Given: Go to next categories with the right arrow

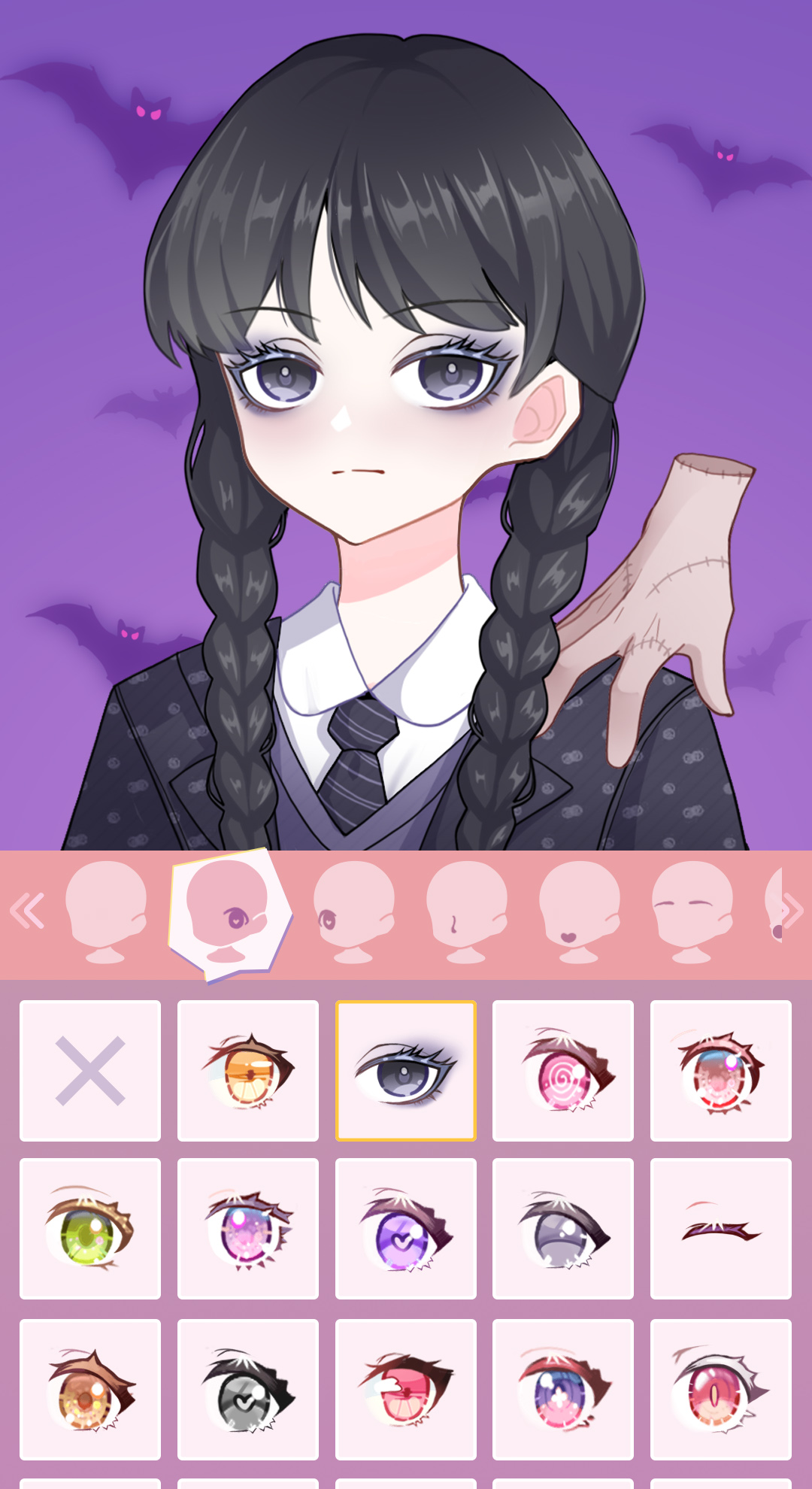Looking at the screenshot, I should [792, 911].
